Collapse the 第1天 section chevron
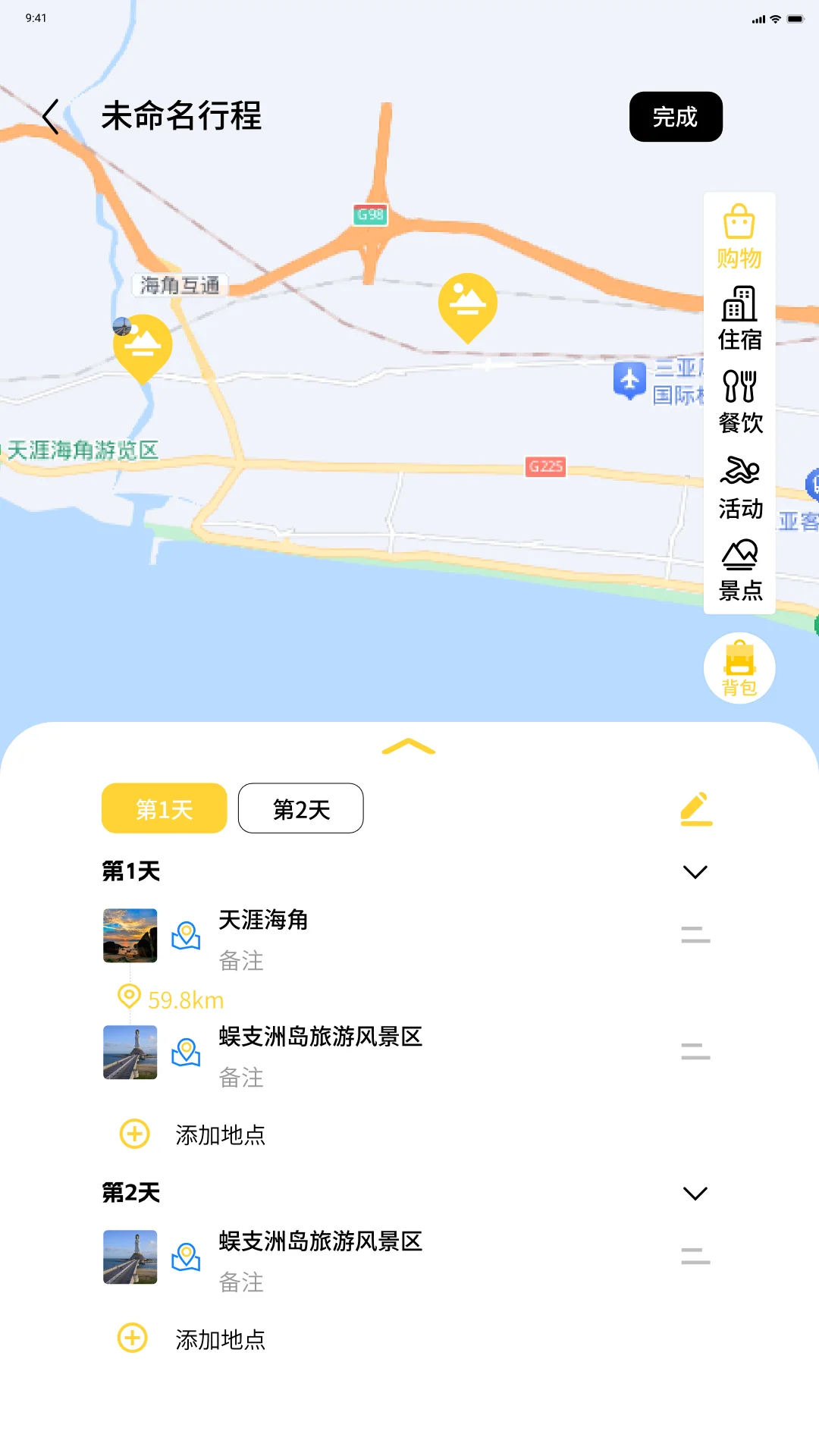This screenshot has height=1456, width=819. [x=695, y=872]
